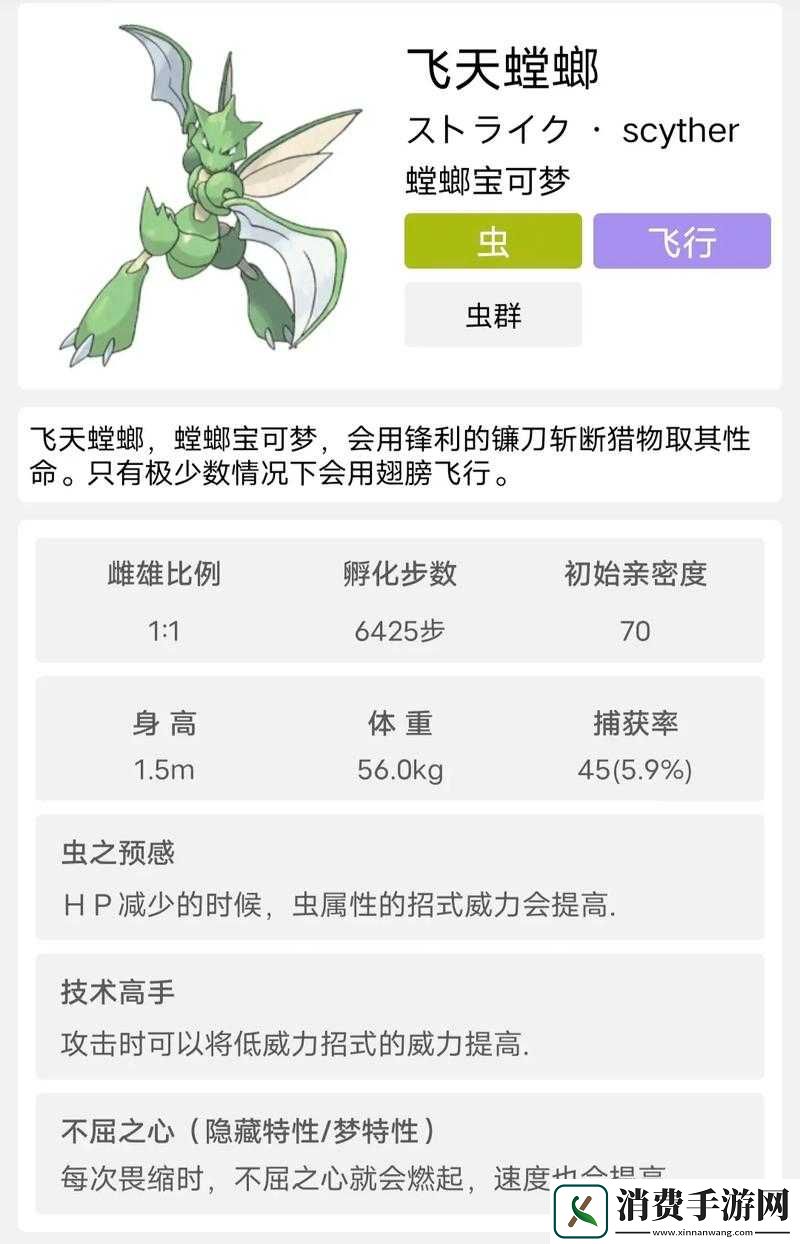Click the 飞天螳螂 title text
The width and height of the screenshot is (800, 1244).
click(x=500, y=66)
